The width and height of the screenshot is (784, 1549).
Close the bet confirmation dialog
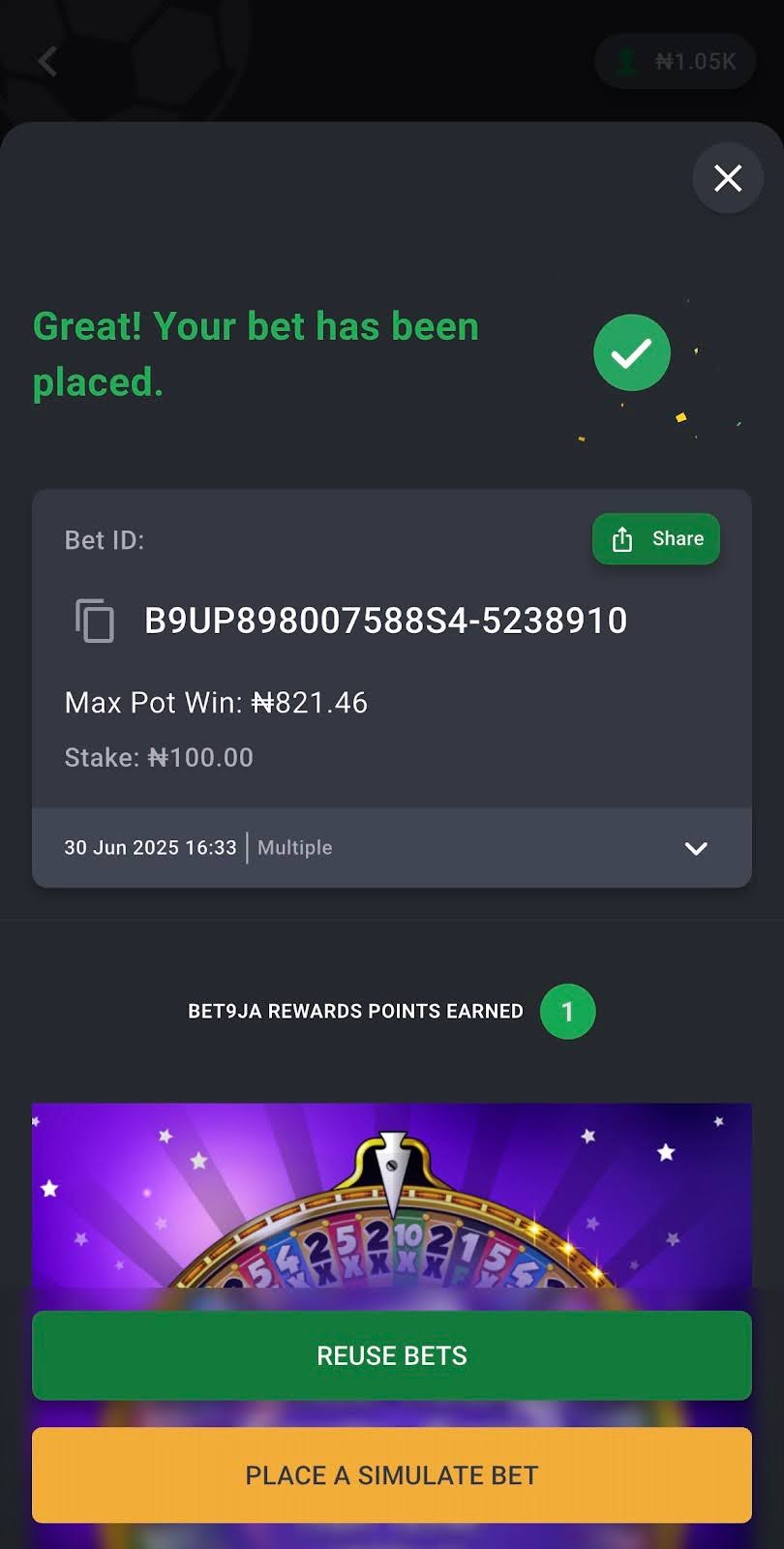coord(727,178)
